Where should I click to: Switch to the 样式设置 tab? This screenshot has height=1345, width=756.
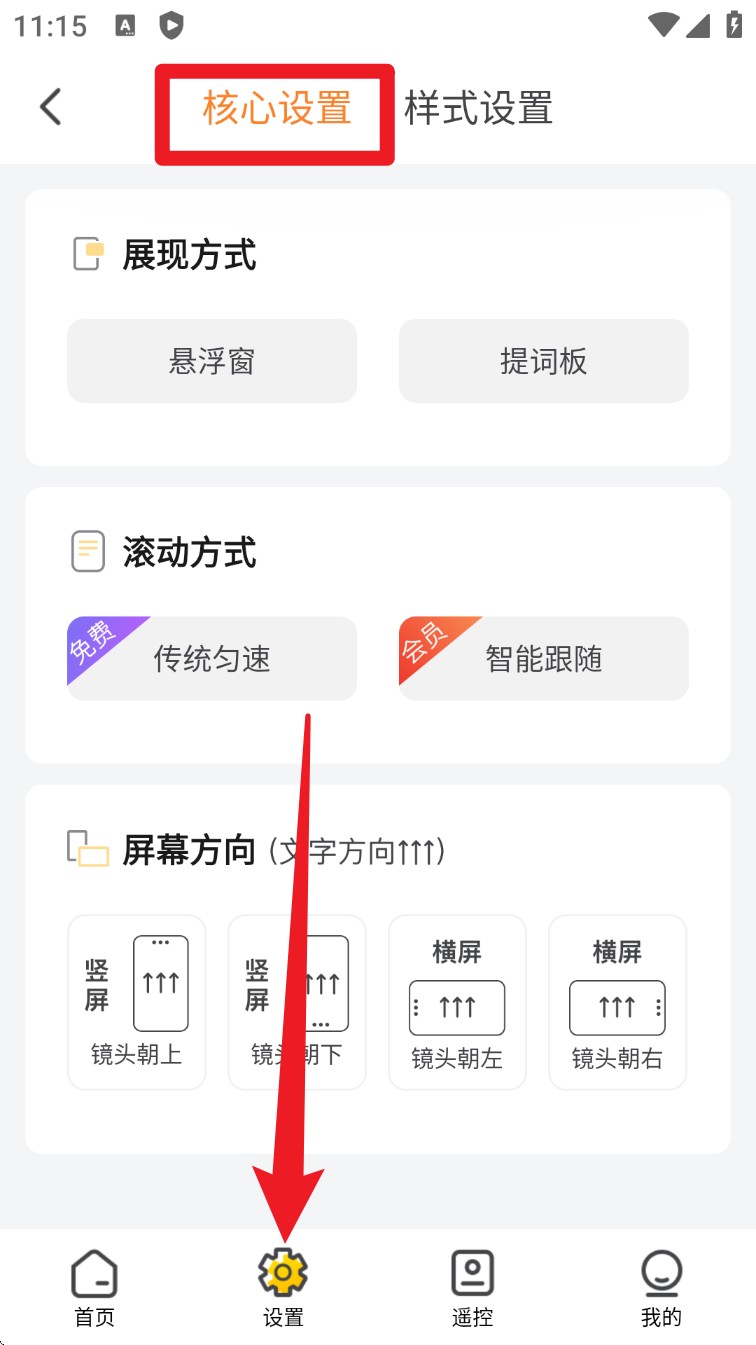(477, 109)
